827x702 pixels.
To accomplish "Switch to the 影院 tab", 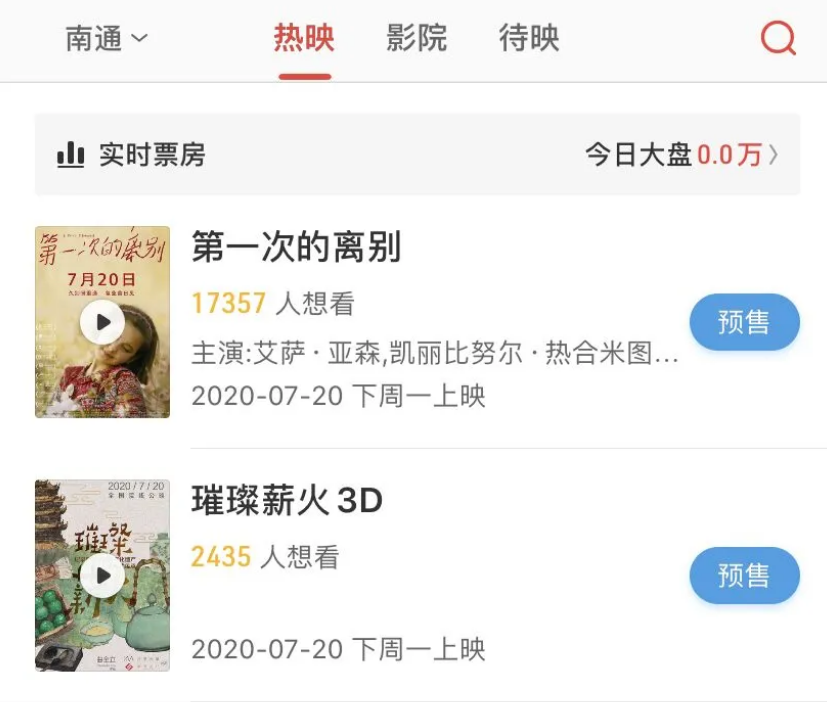I will (416, 39).
